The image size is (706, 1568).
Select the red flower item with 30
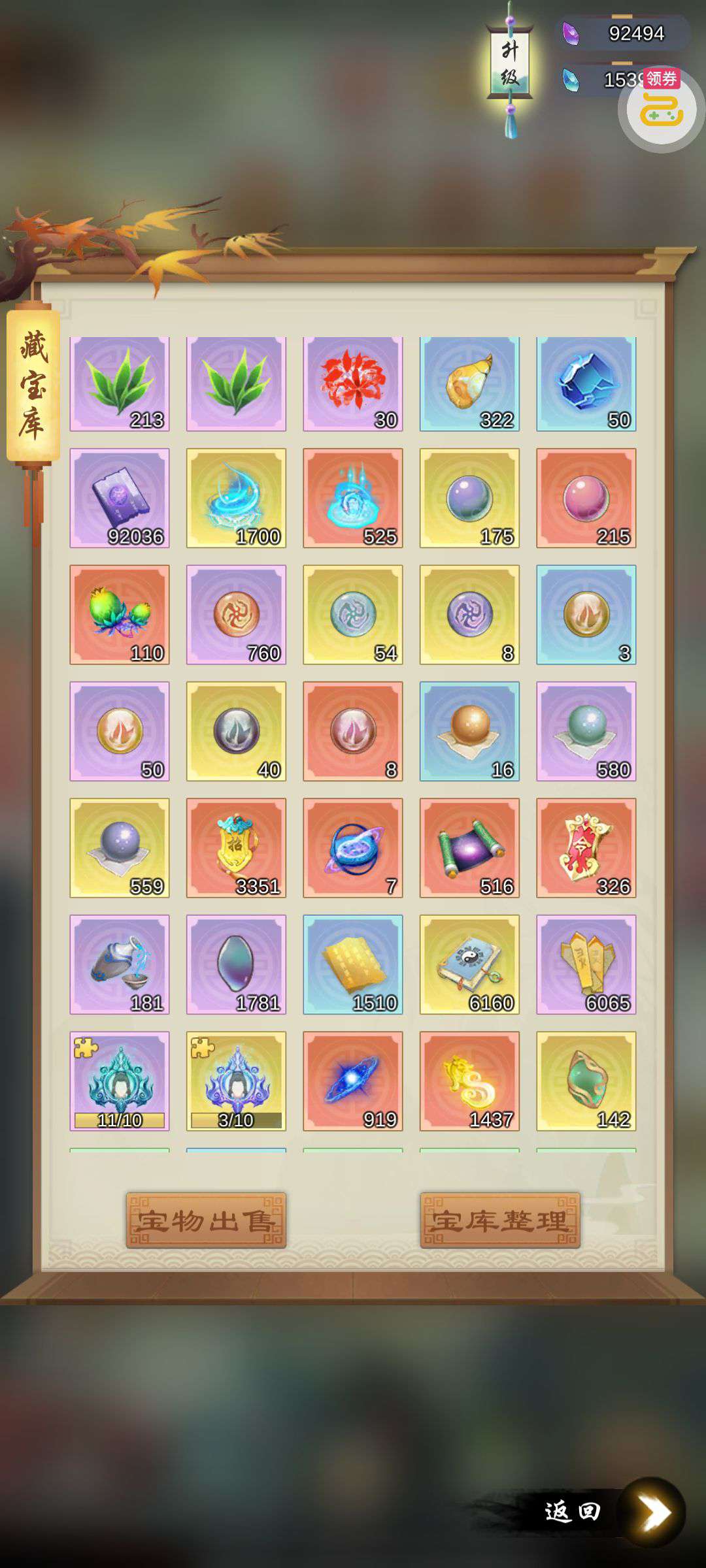pyautogui.click(x=353, y=384)
